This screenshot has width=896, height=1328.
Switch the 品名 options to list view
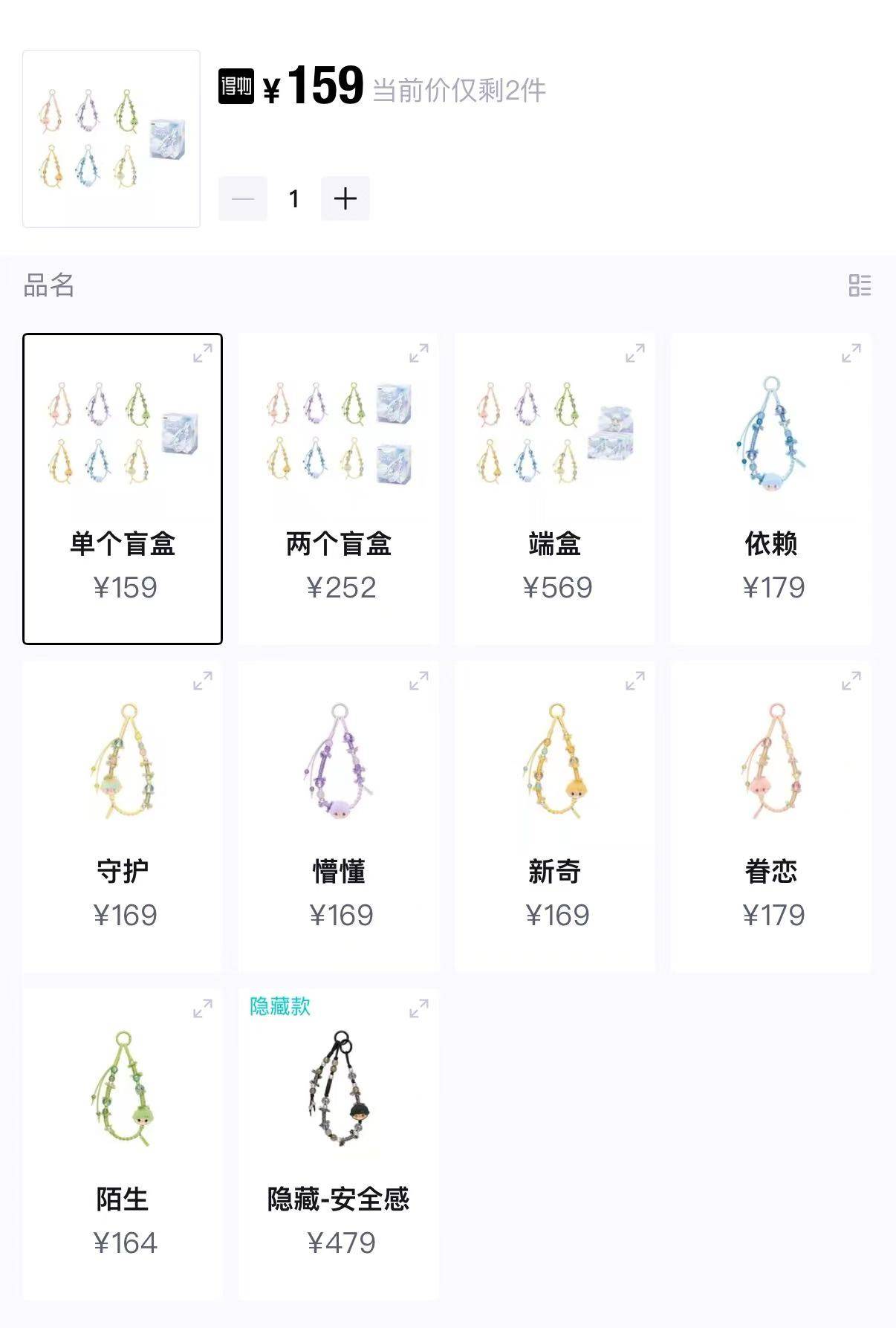point(860,285)
